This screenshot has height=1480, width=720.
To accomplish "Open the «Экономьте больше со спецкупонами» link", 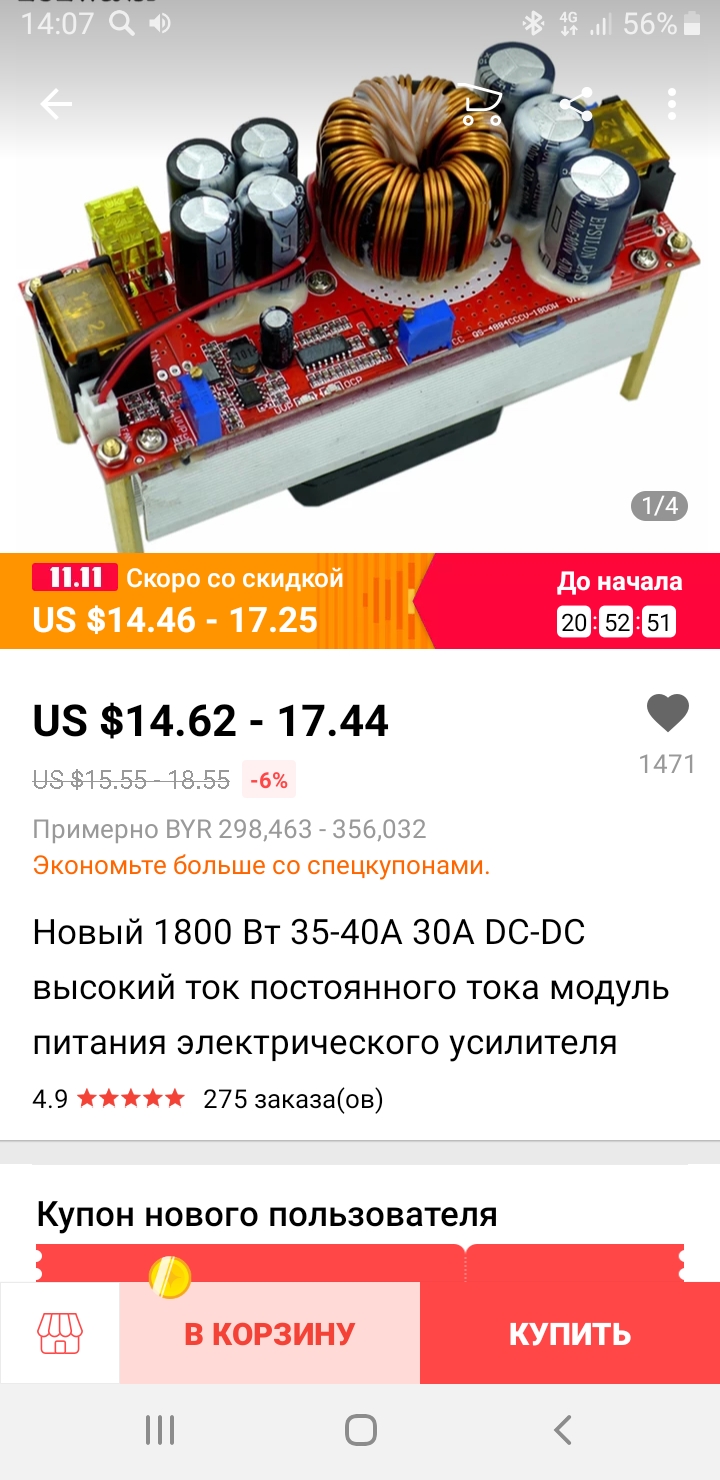I will 261,865.
